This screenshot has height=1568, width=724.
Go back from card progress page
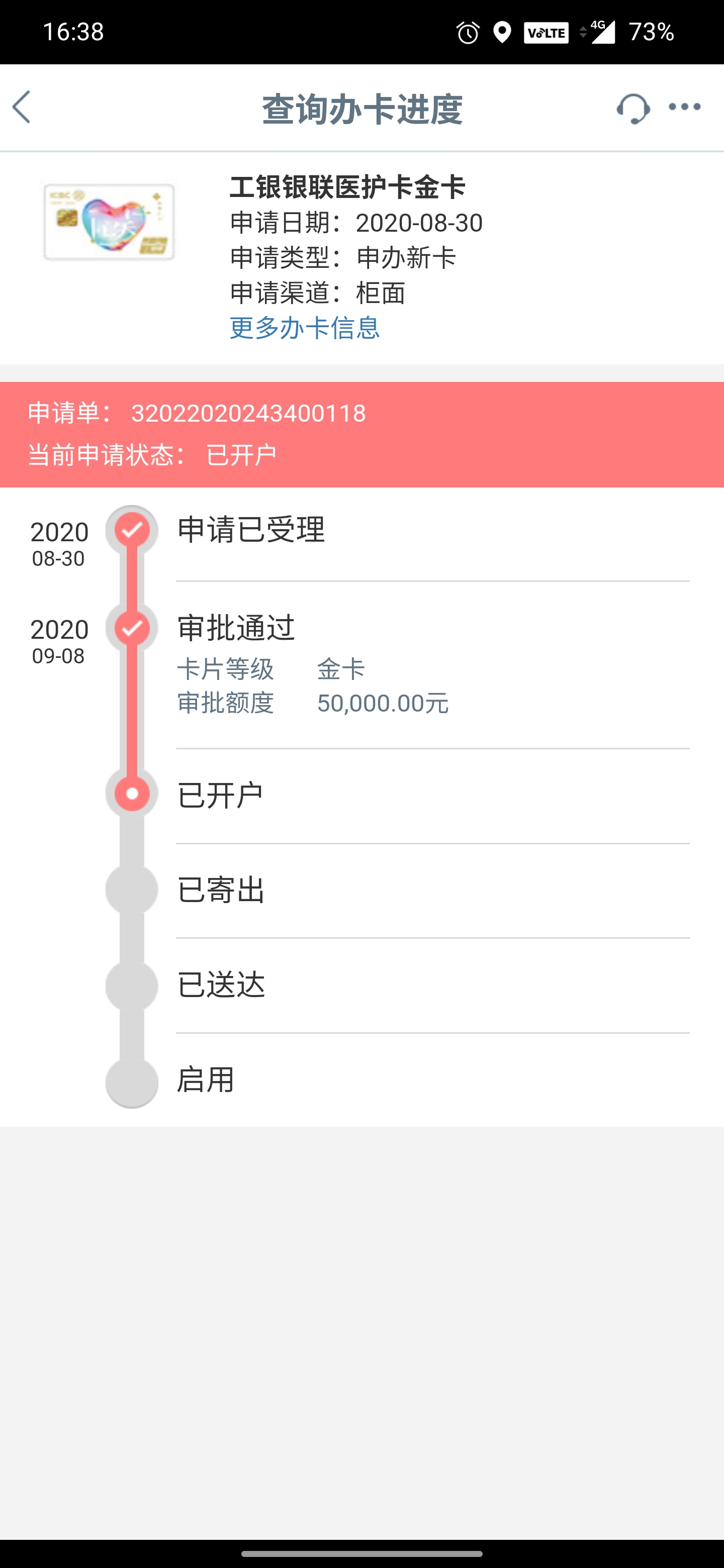pyautogui.click(x=22, y=108)
